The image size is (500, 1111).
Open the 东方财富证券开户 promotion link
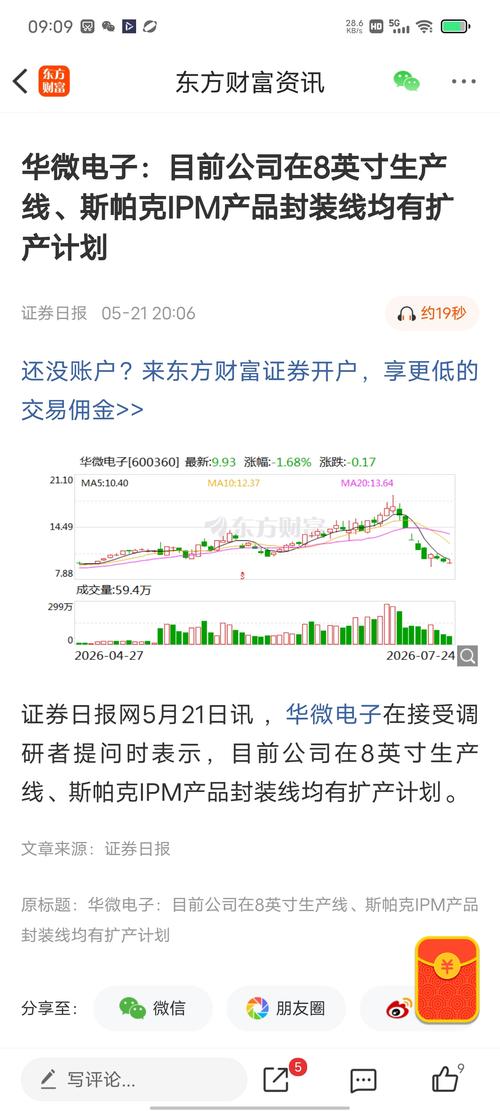point(249,390)
